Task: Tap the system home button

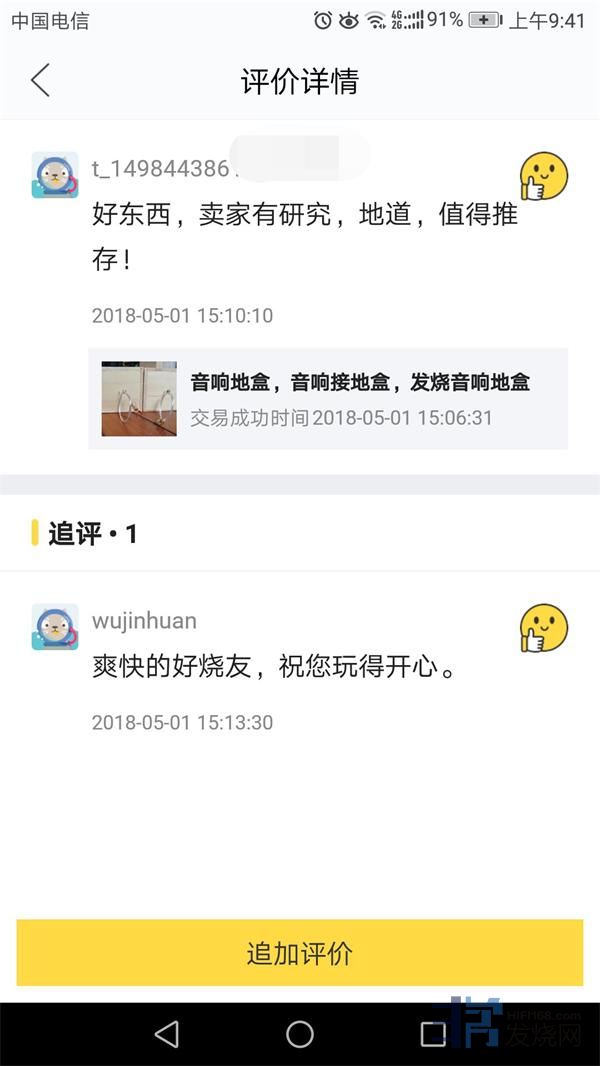Action: click(x=300, y=1034)
